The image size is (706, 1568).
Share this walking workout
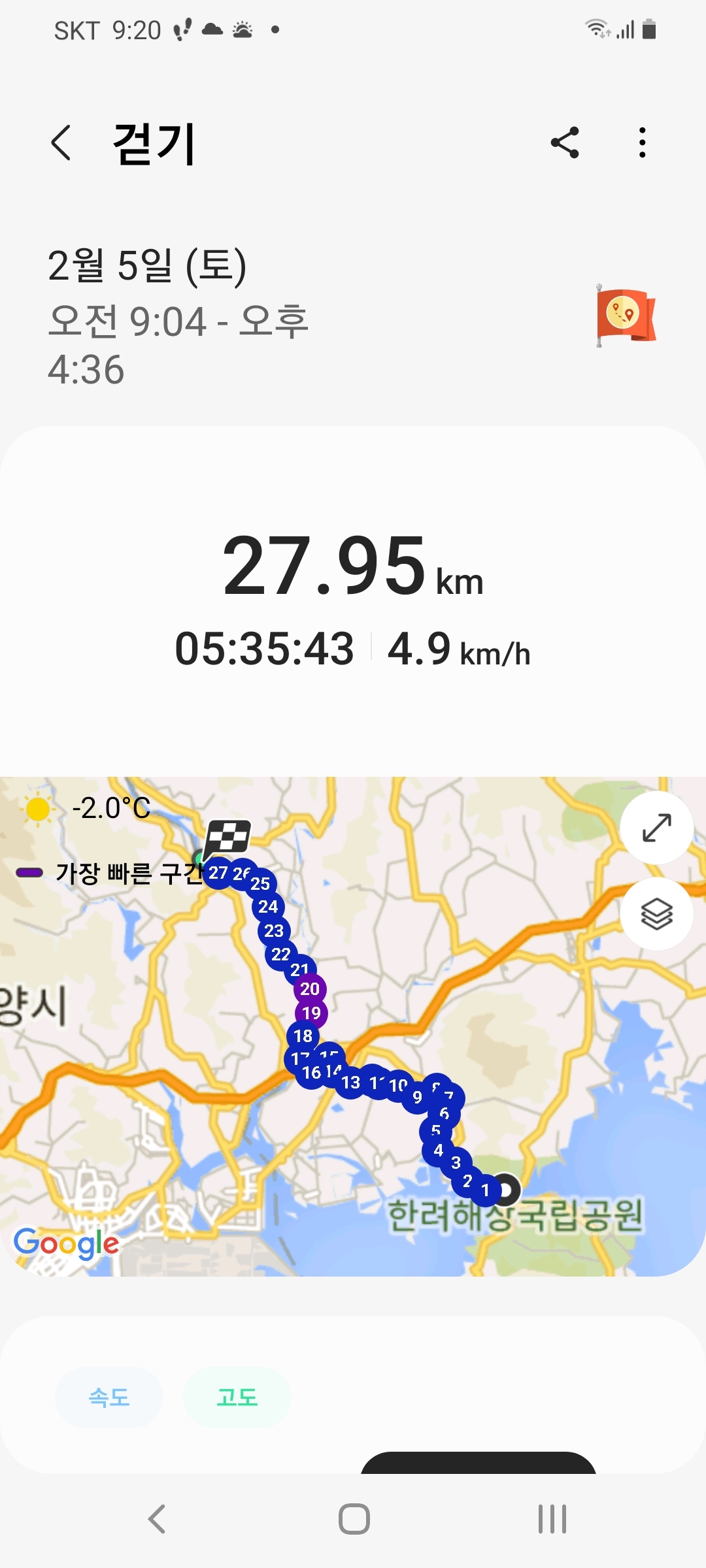[x=565, y=142]
